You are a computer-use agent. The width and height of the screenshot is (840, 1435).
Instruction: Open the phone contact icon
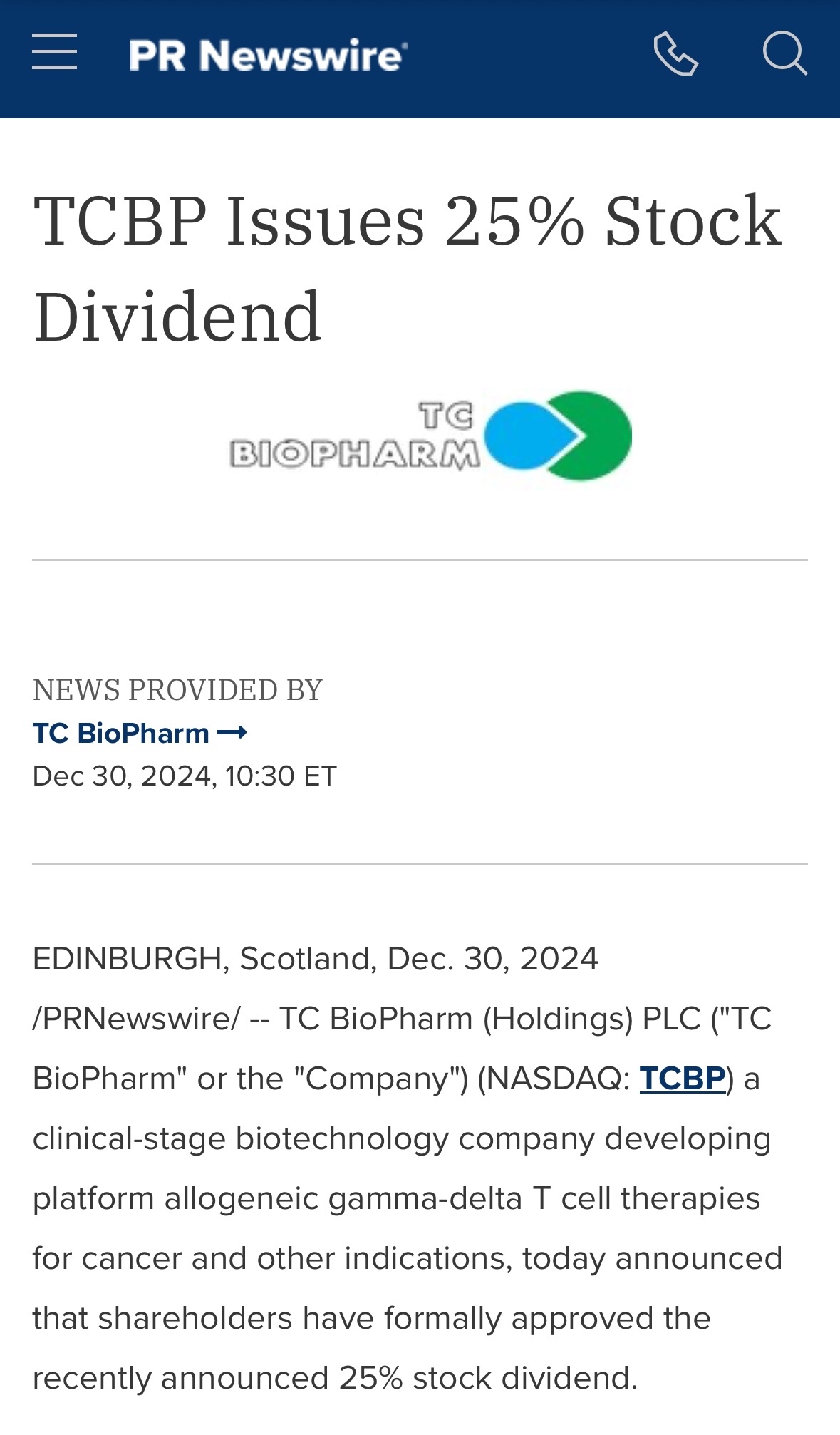click(x=675, y=53)
